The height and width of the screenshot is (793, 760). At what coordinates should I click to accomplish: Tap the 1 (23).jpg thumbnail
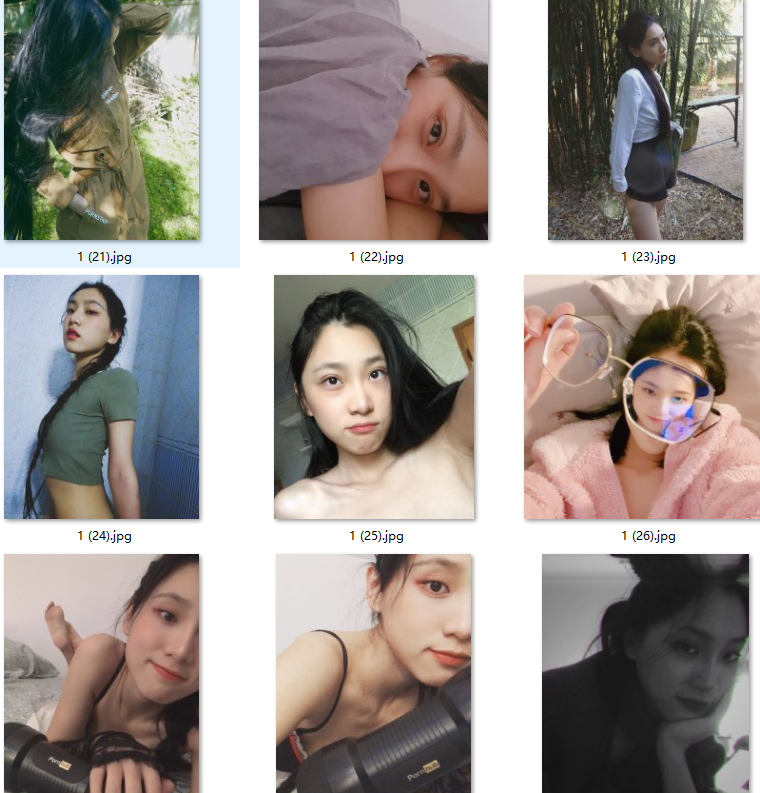[645, 120]
